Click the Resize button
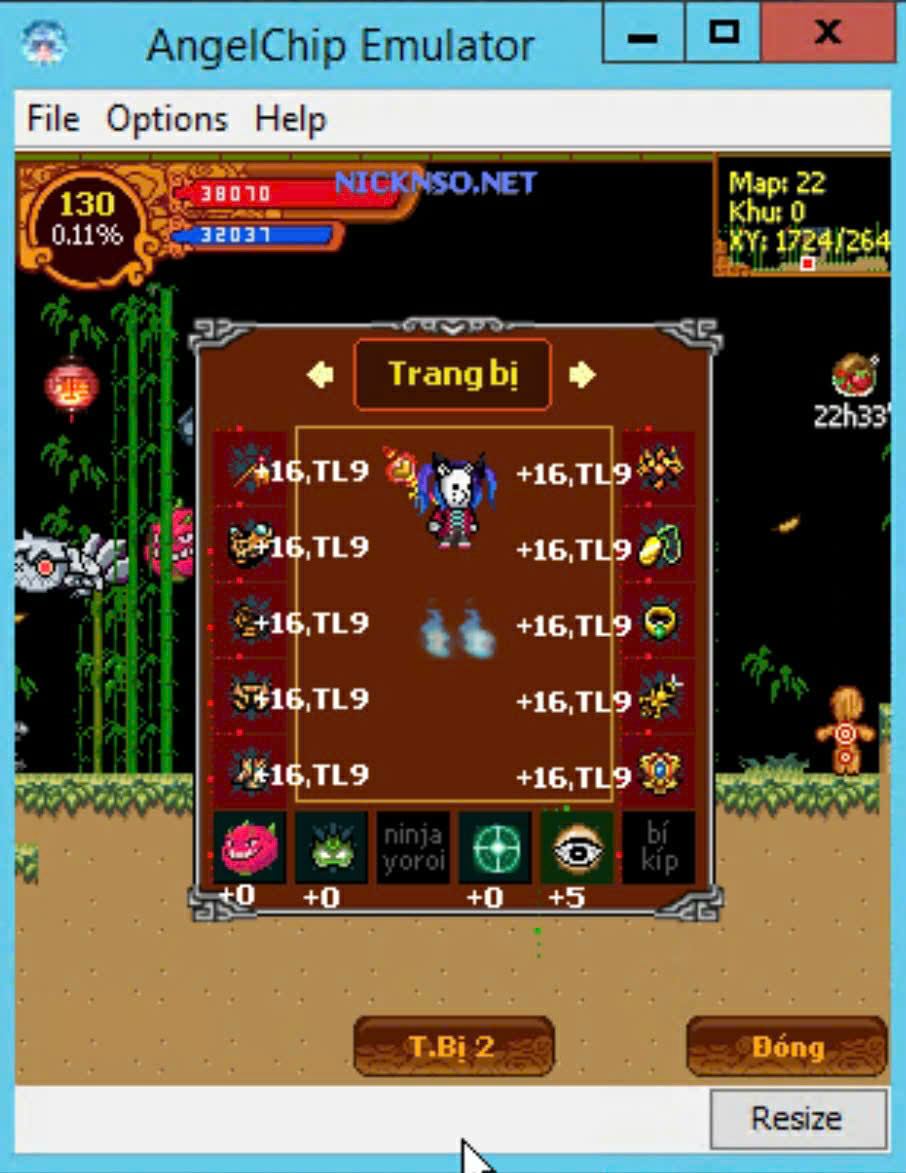Screen dimensions: 906x1173 click(797, 1117)
